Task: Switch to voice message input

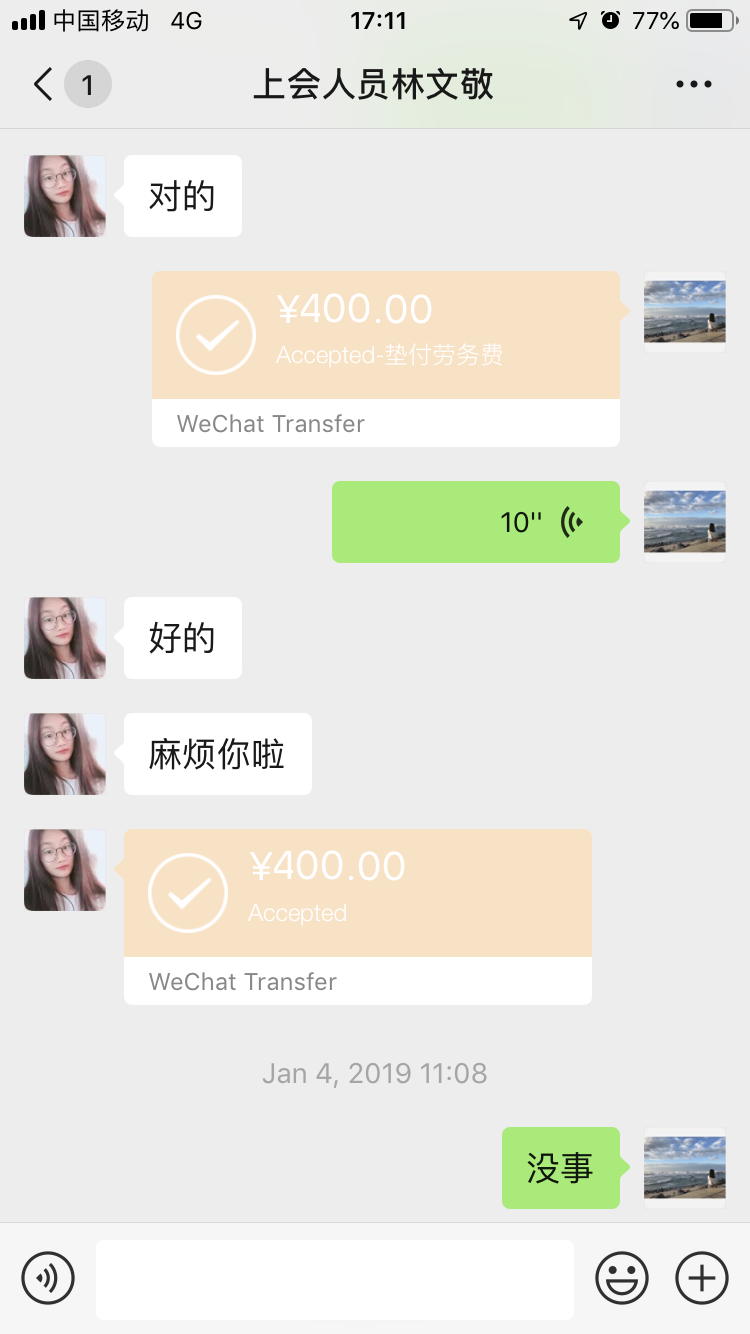Action: pos(48,1278)
